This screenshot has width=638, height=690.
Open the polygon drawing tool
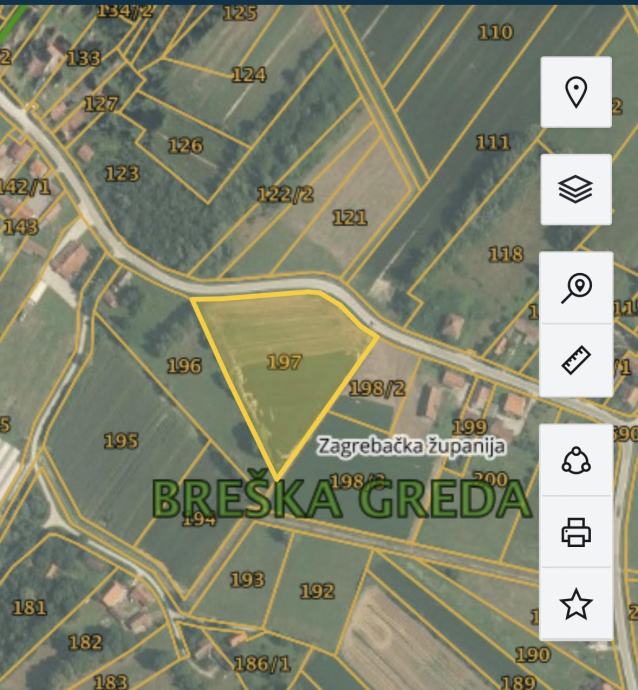(576, 460)
